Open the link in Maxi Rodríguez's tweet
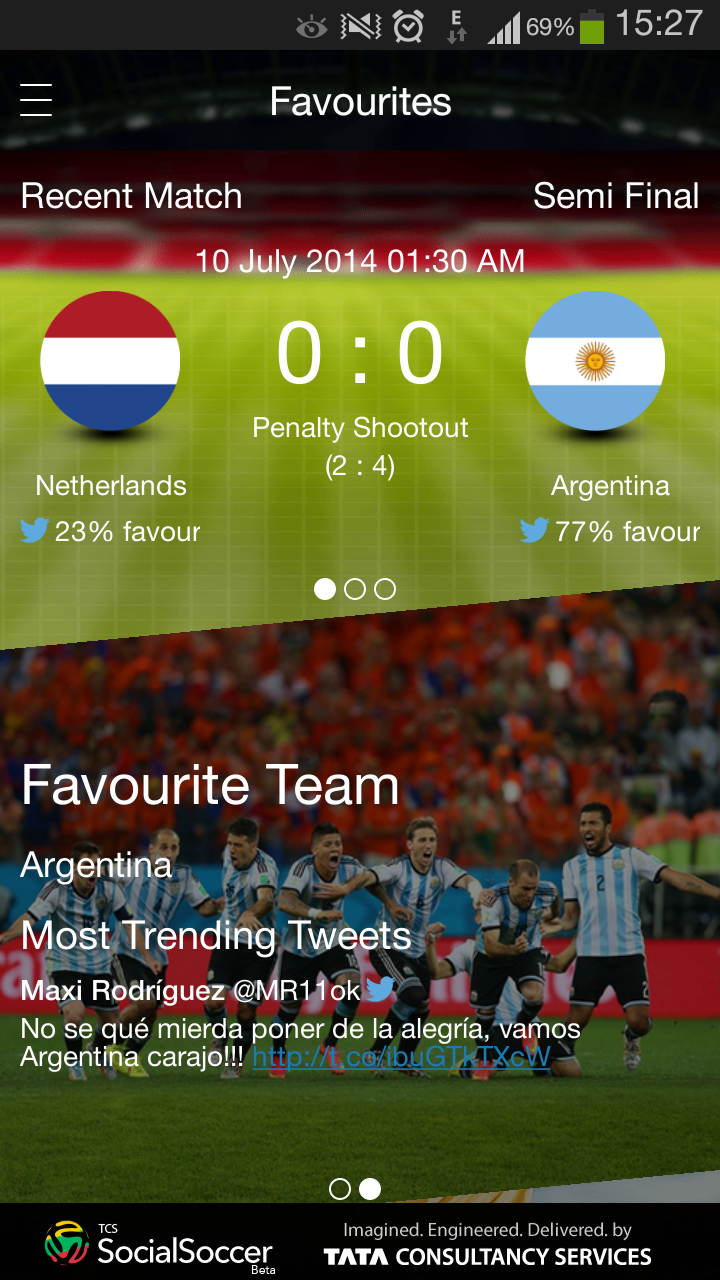 (401, 1057)
